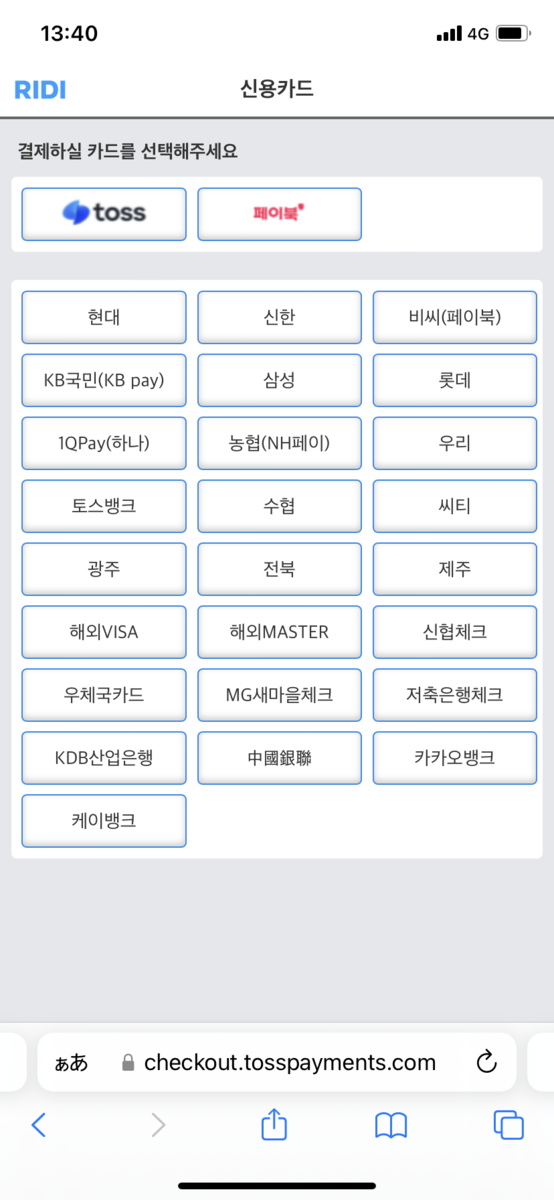Go back to the previous page

click(x=38, y=1125)
